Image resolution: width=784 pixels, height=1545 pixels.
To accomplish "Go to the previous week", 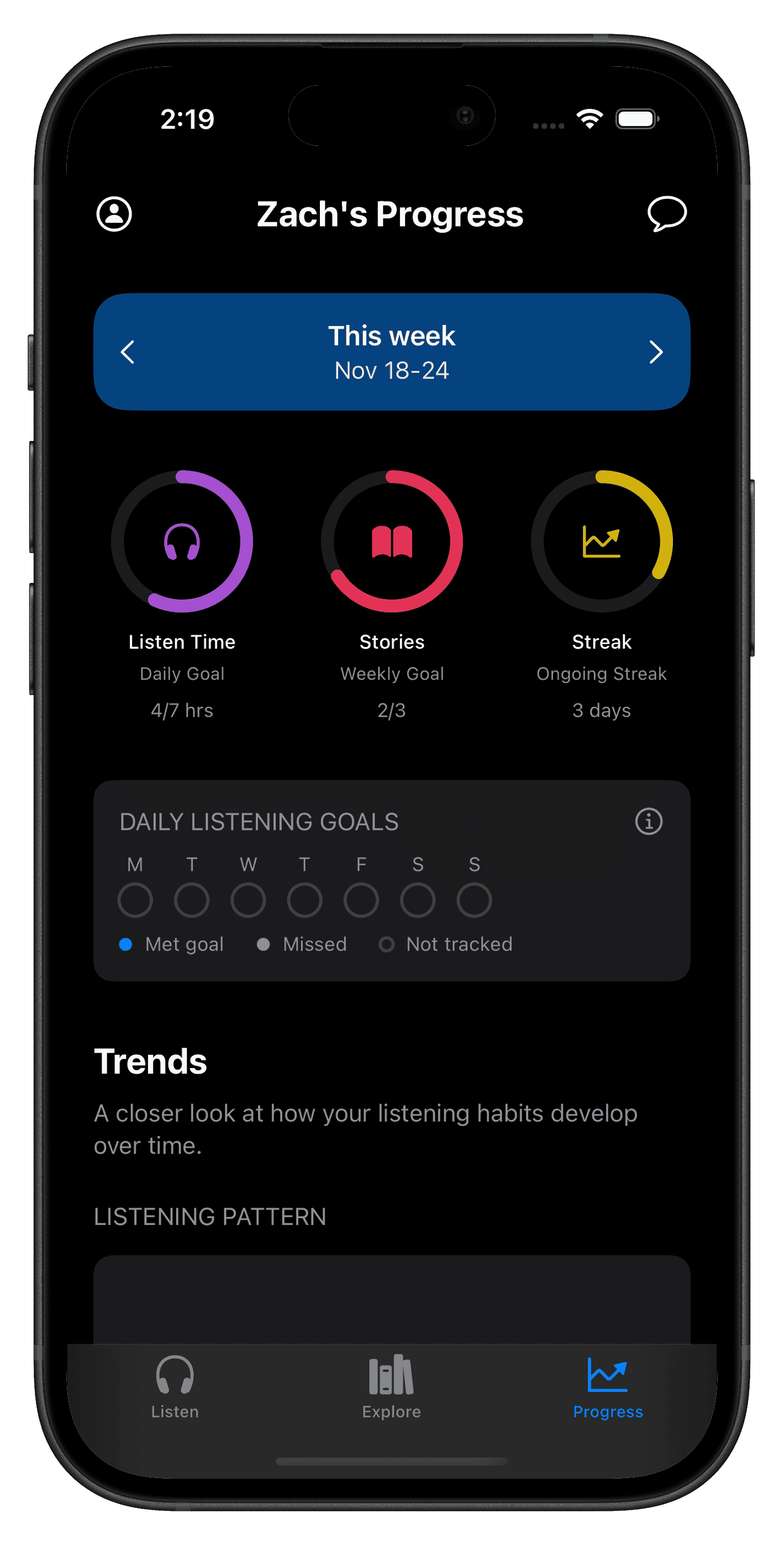I will coord(127,352).
